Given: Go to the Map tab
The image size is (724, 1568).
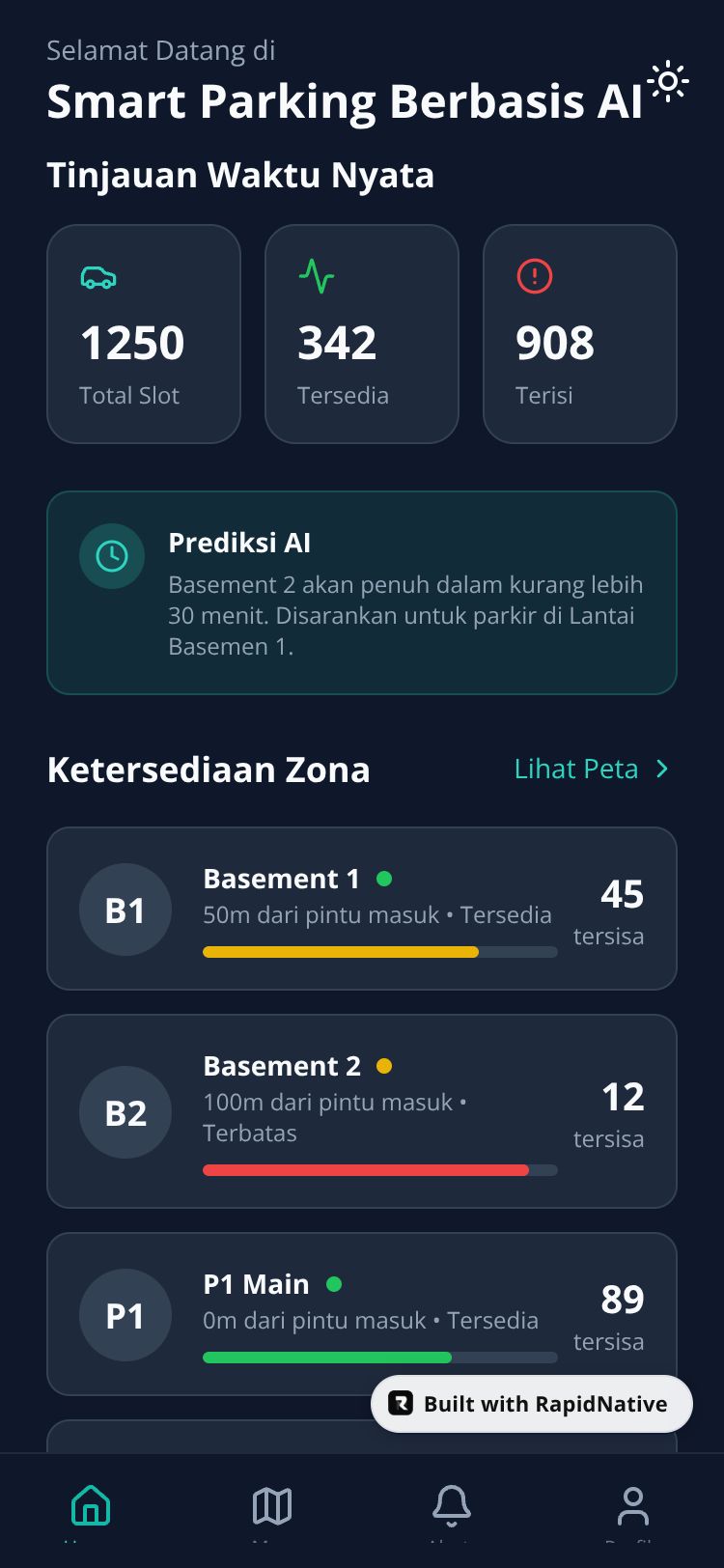Looking at the screenshot, I should [x=271, y=1506].
